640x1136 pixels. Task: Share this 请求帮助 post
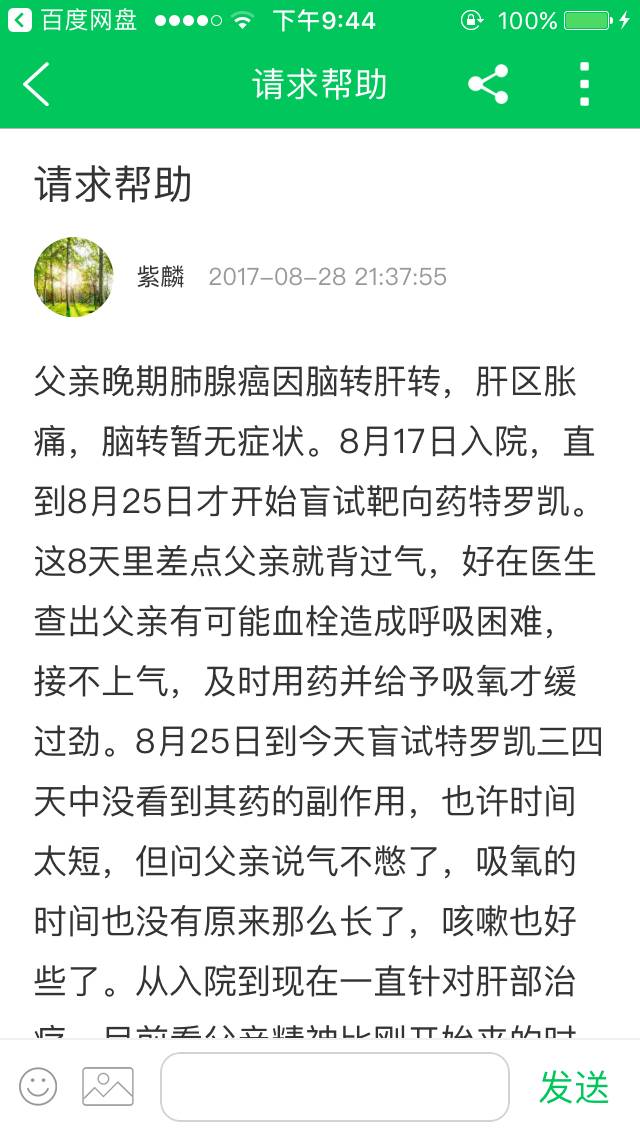(488, 85)
